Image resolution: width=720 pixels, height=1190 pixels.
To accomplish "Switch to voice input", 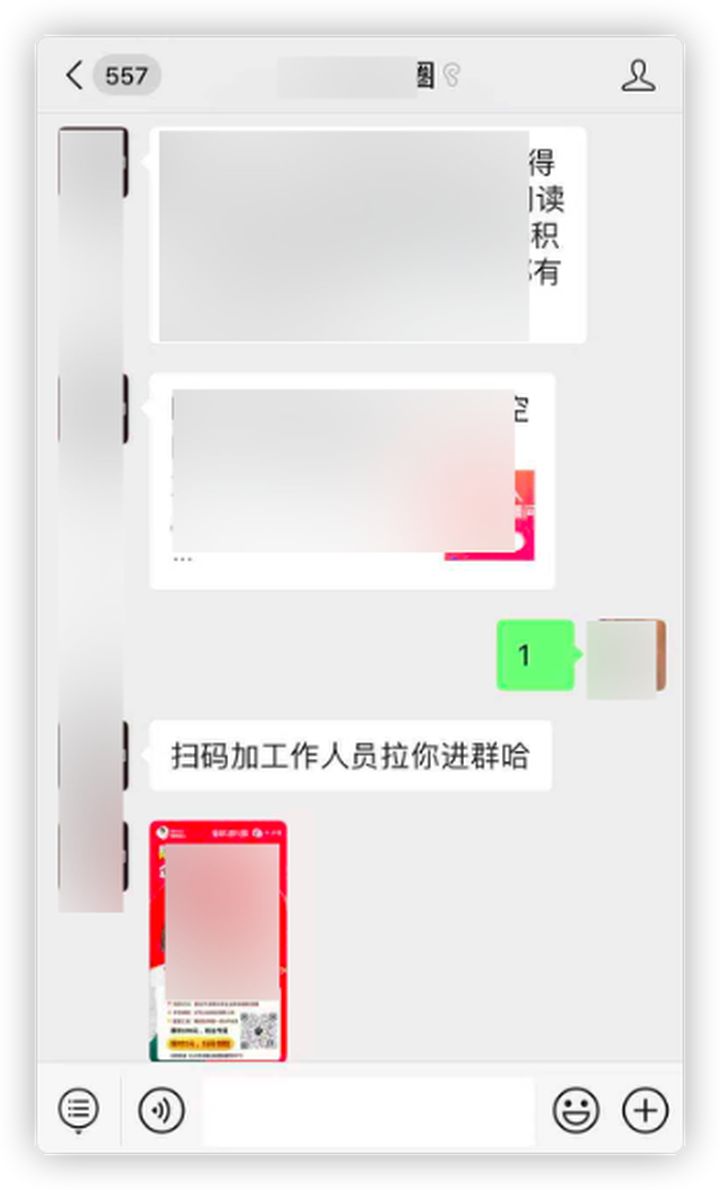I will pos(161,1110).
